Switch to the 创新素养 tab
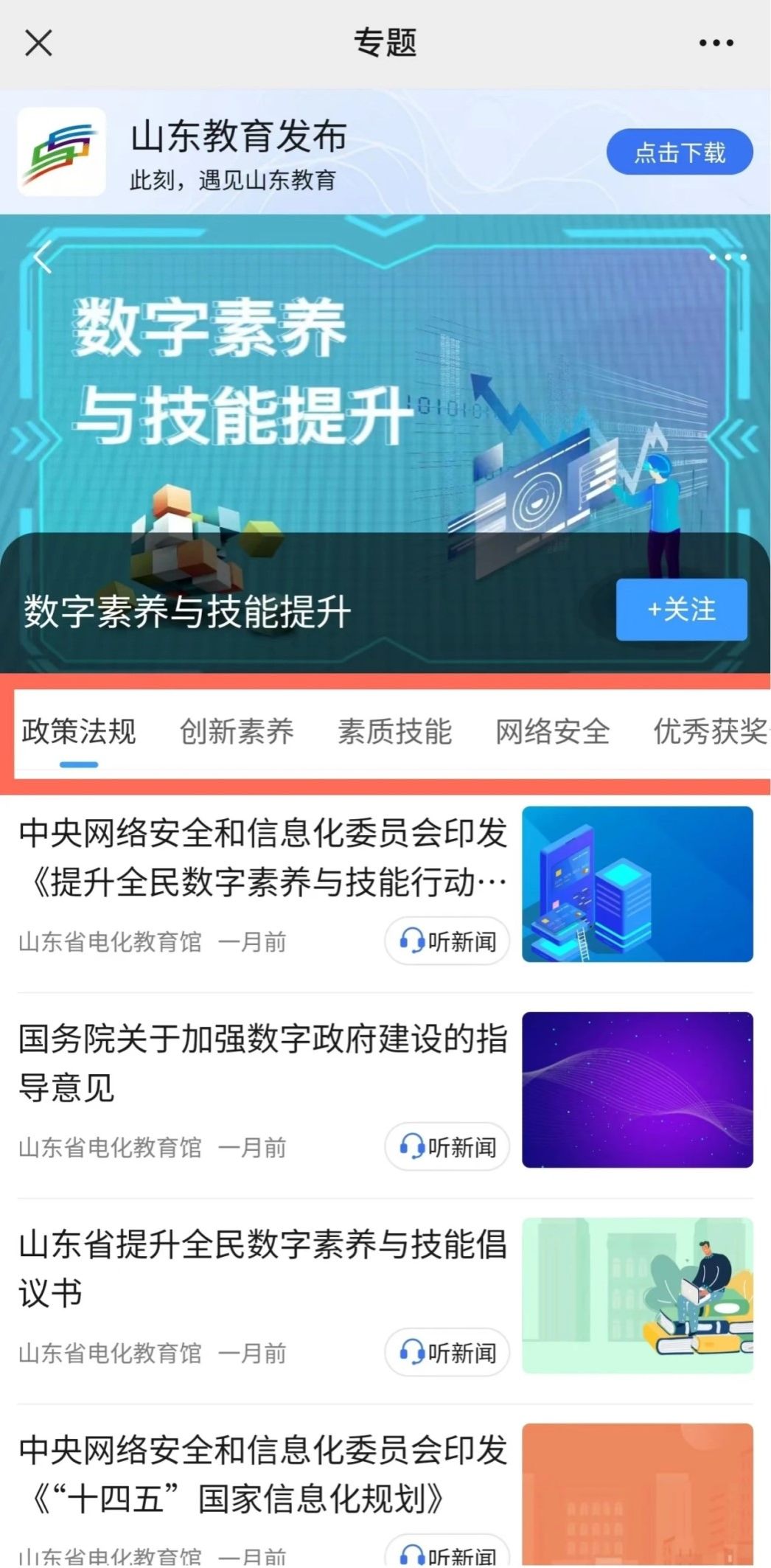 [x=237, y=732]
